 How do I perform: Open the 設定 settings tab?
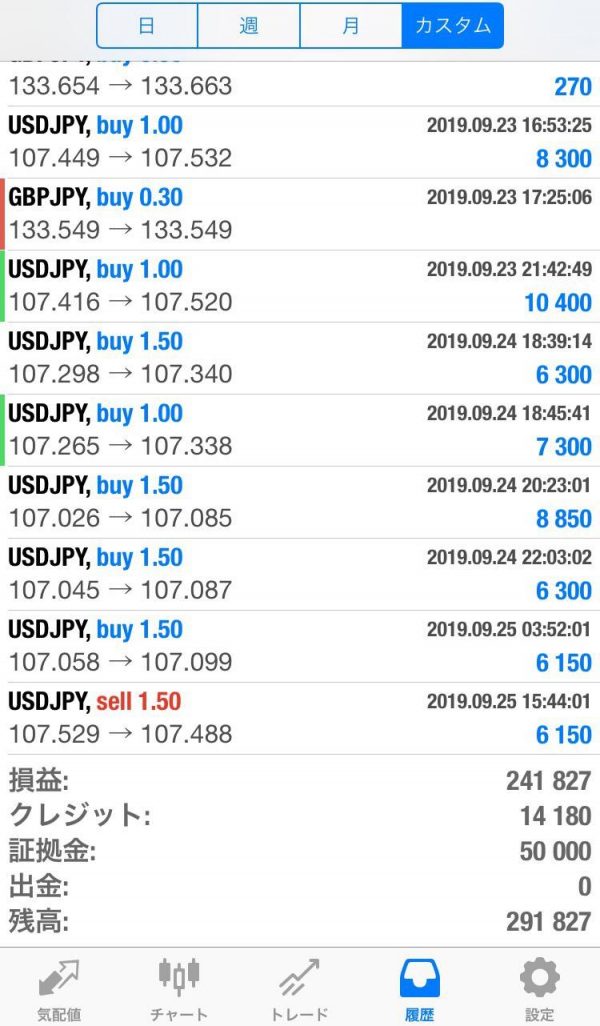click(539, 988)
